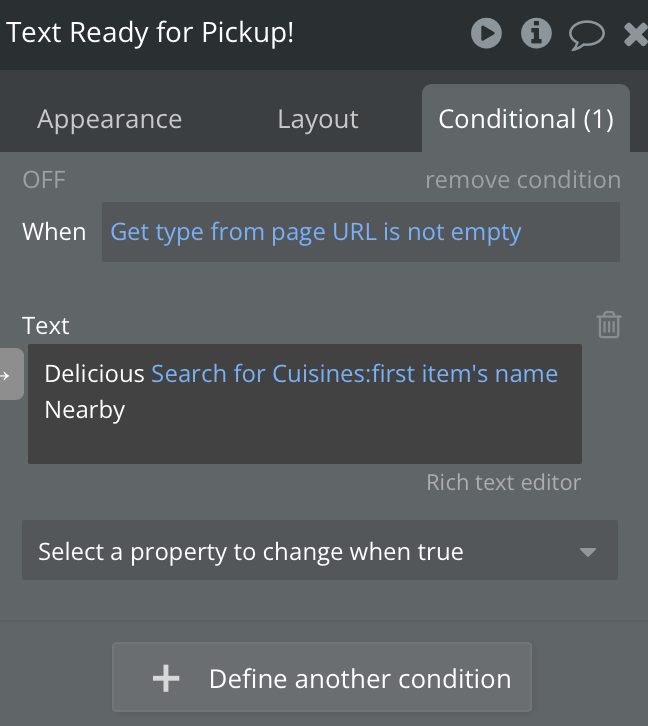This screenshot has width=648, height=726.
Task: Open the Rich text editor
Action: (x=503, y=482)
